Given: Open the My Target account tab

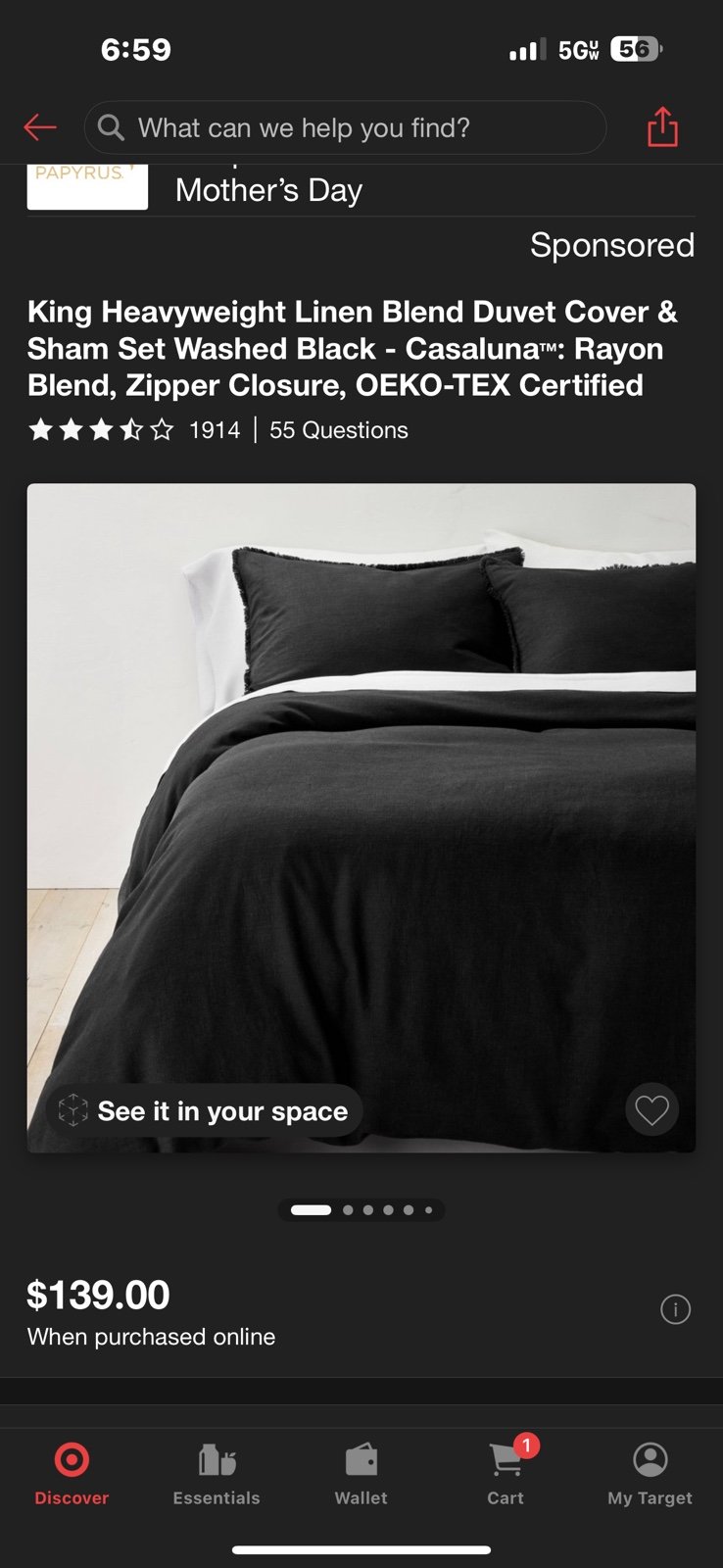Looking at the screenshot, I should click(x=650, y=1473).
